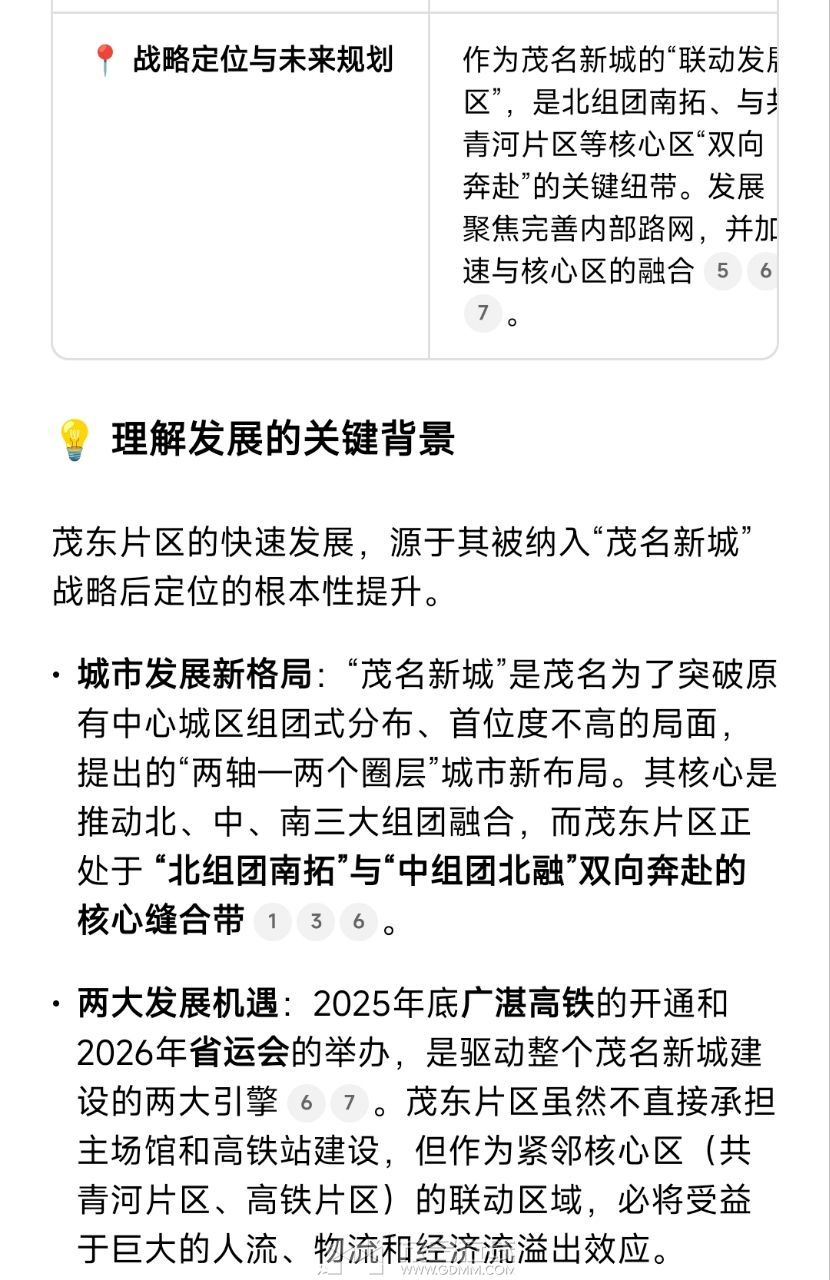830x1280 pixels.
Task: Open citation 7 in the 战略定位 table cell
Action: [482, 314]
